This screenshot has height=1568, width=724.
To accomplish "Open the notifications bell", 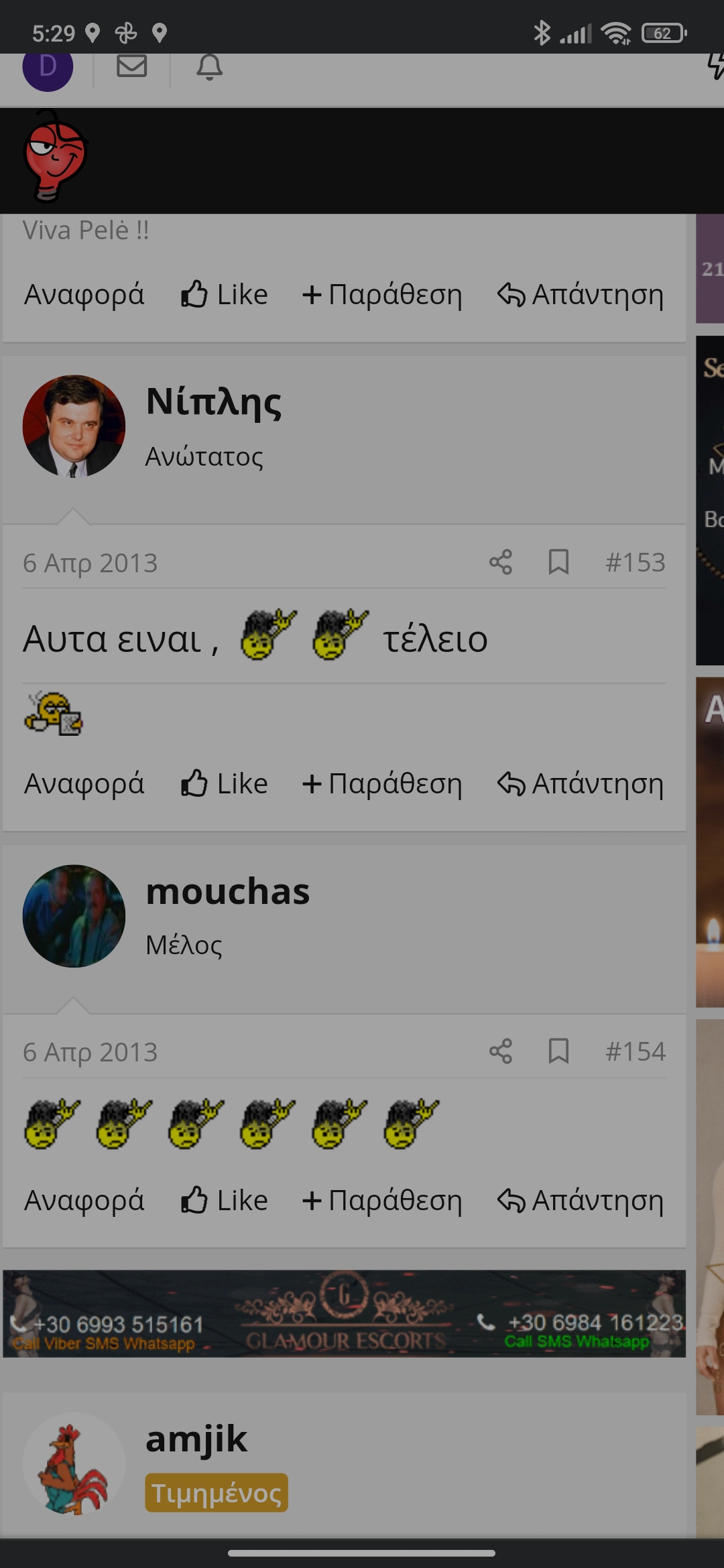I will 209,67.
